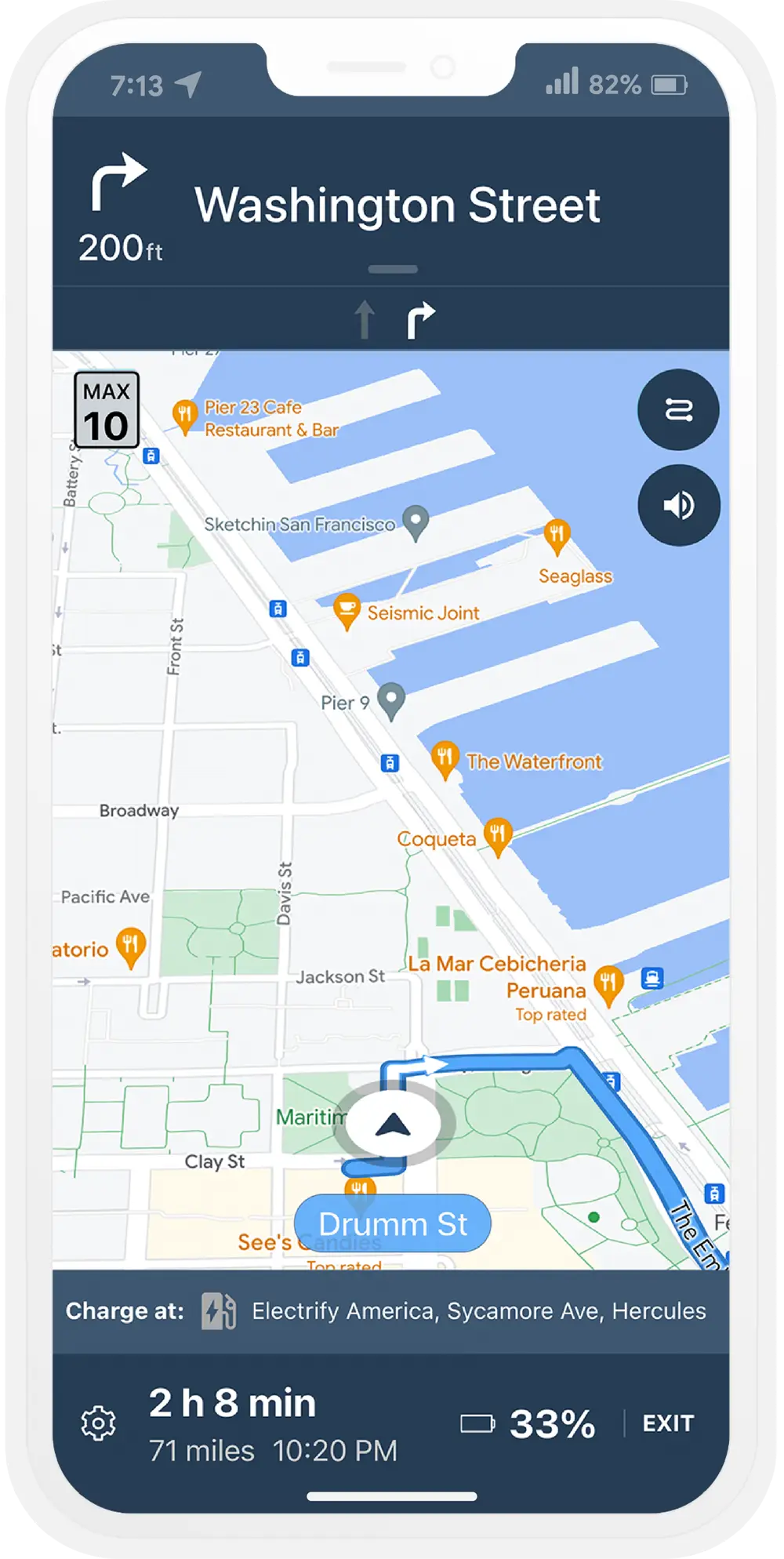The height and width of the screenshot is (1559, 784).
Task: Tap The Waterfront restaurant marker
Action: [445, 758]
